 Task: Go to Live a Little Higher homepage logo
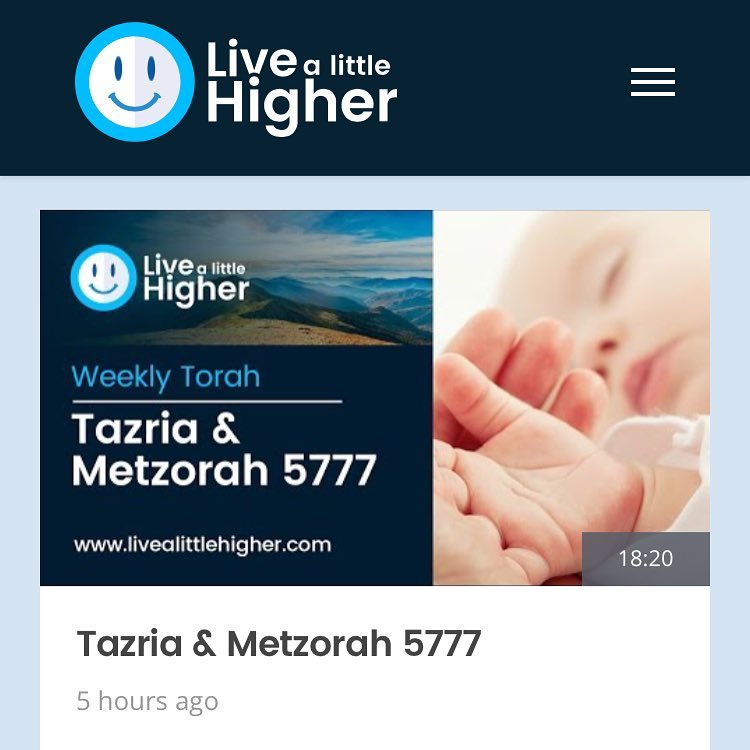237,82
